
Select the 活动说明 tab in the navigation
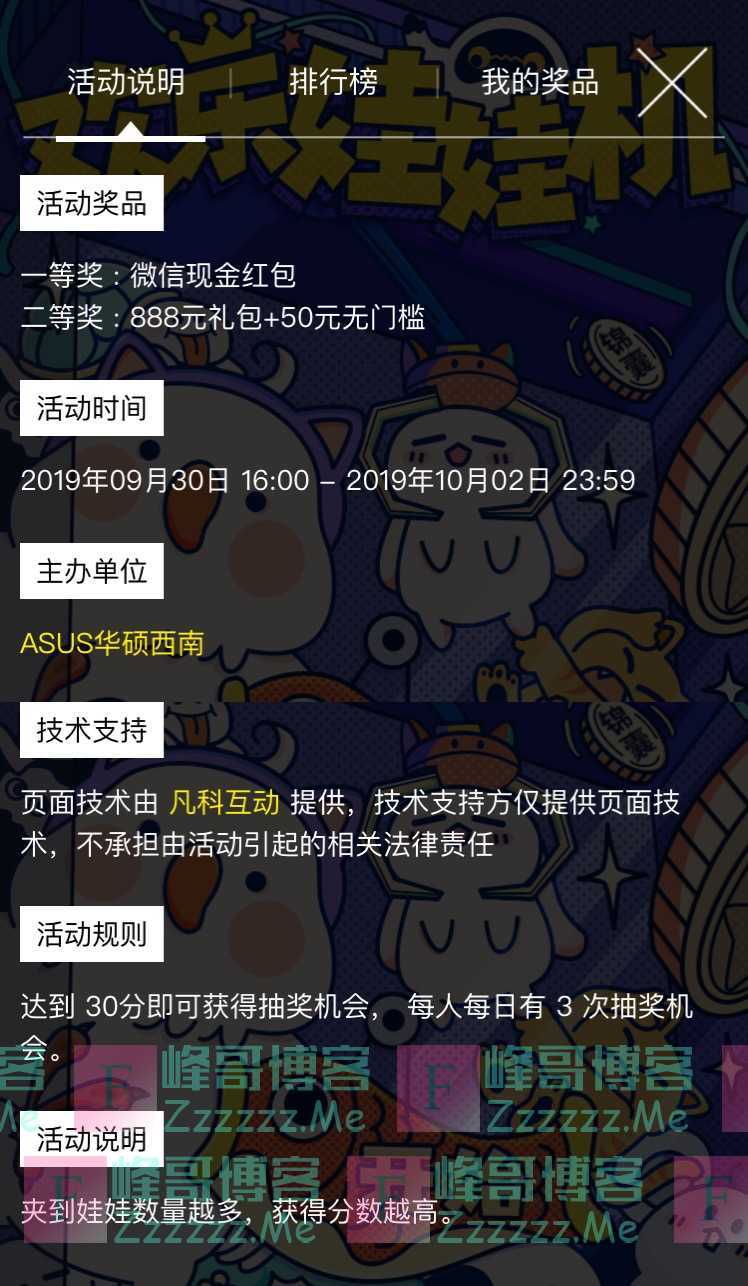[x=125, y=85]
